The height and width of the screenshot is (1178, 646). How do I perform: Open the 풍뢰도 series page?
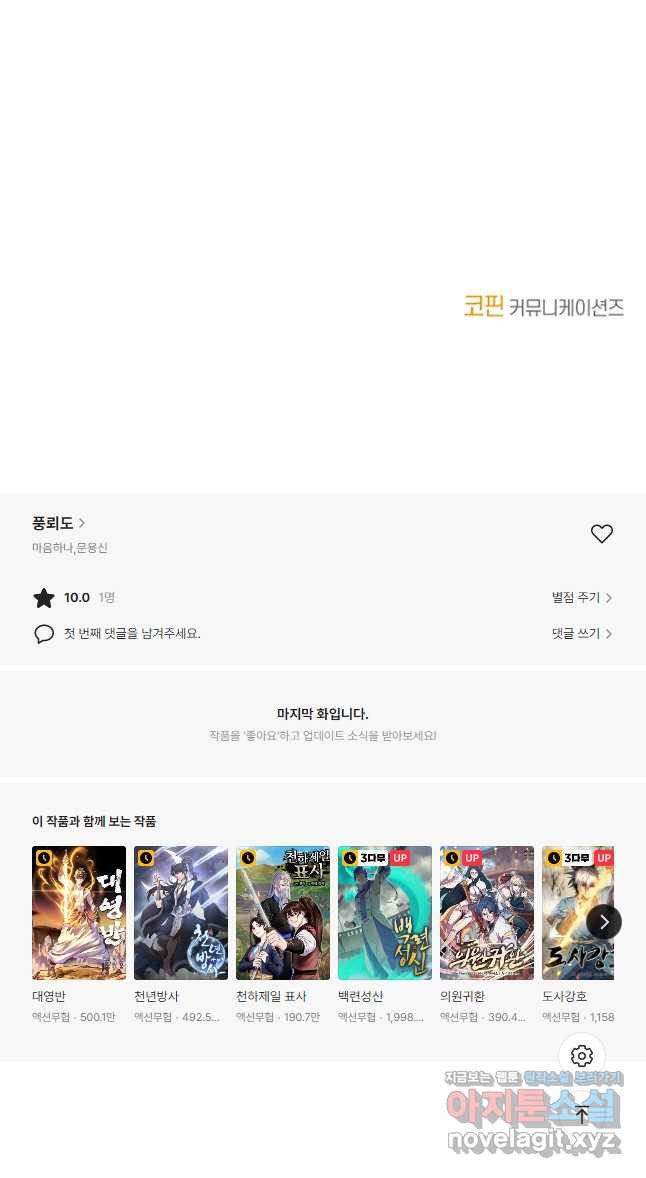click(x=58, y=523)
